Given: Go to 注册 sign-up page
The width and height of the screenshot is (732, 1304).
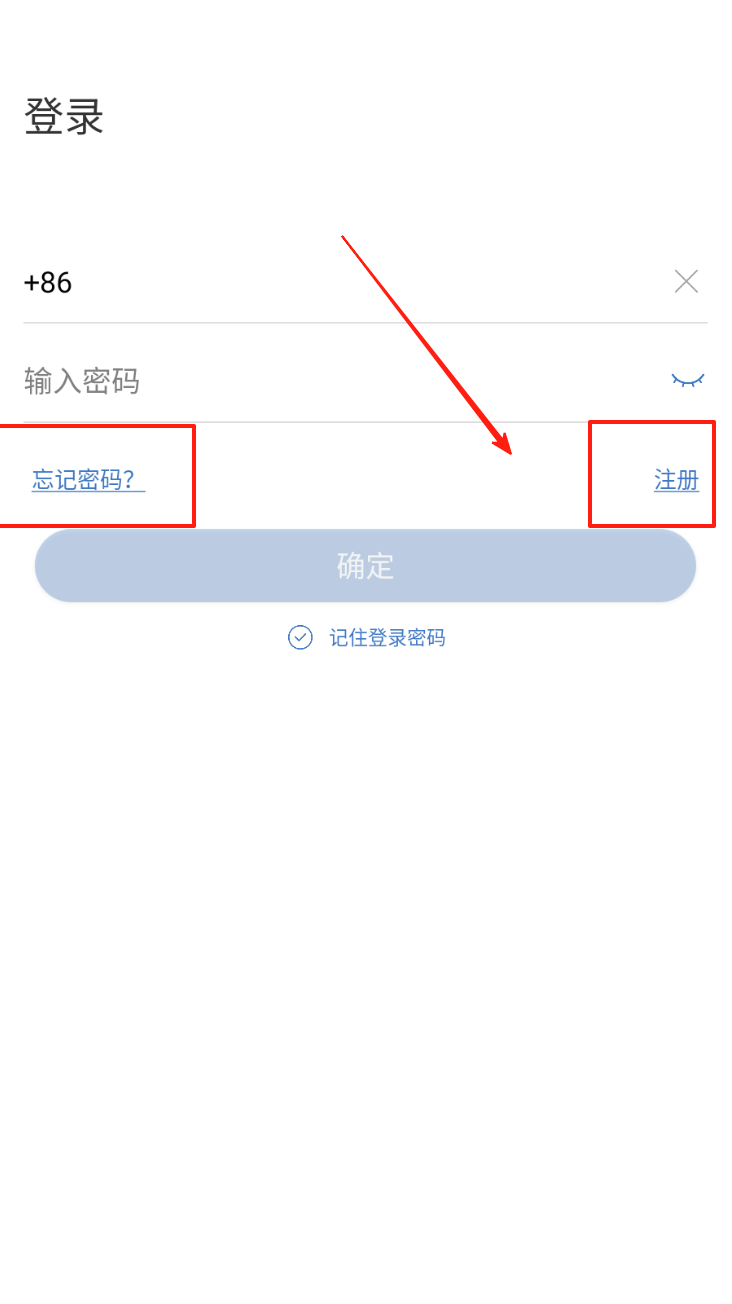Looking at the screenshot, I should pyautogui.click(x=676, y=480).
